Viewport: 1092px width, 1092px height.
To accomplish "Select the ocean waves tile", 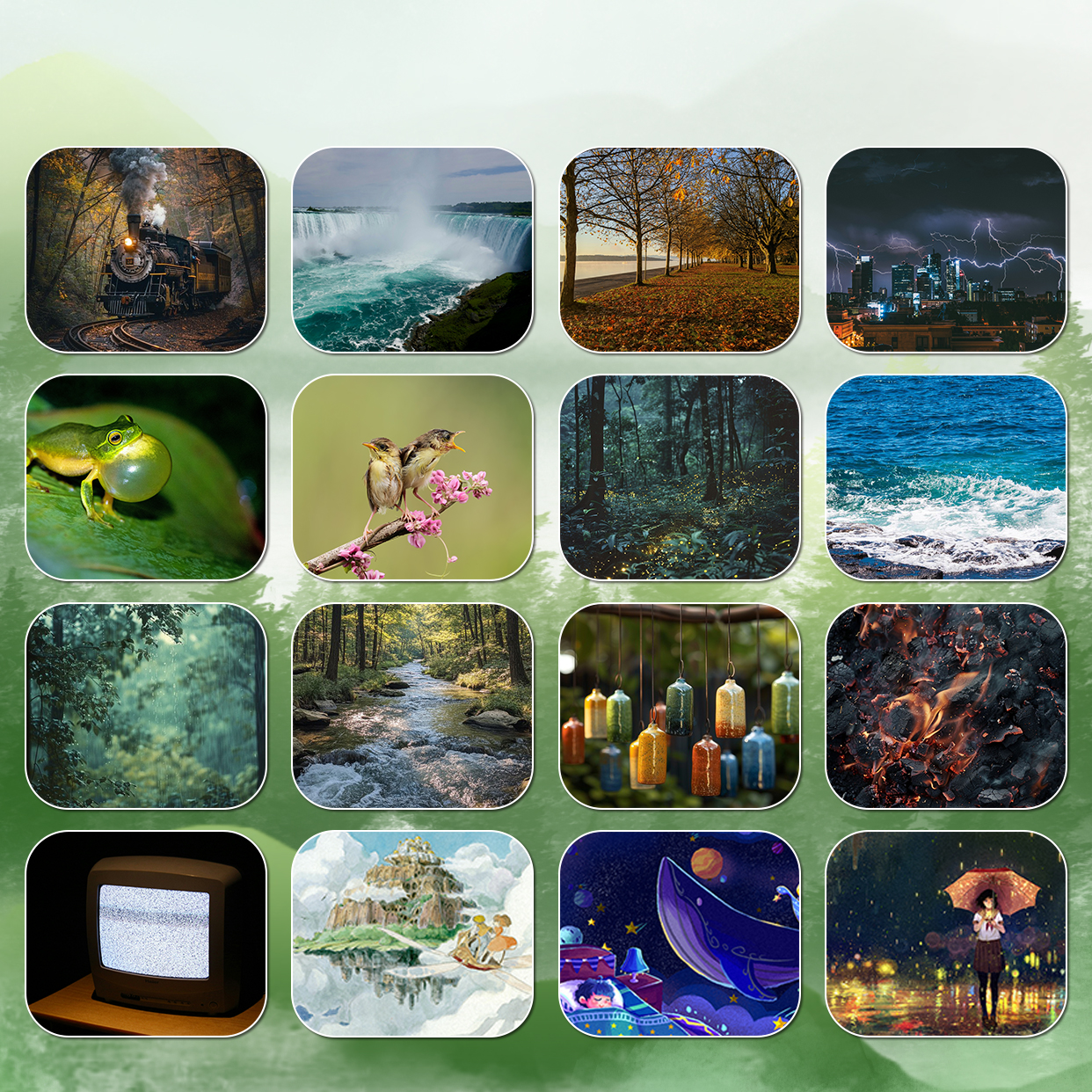I will tap(946, 477).
